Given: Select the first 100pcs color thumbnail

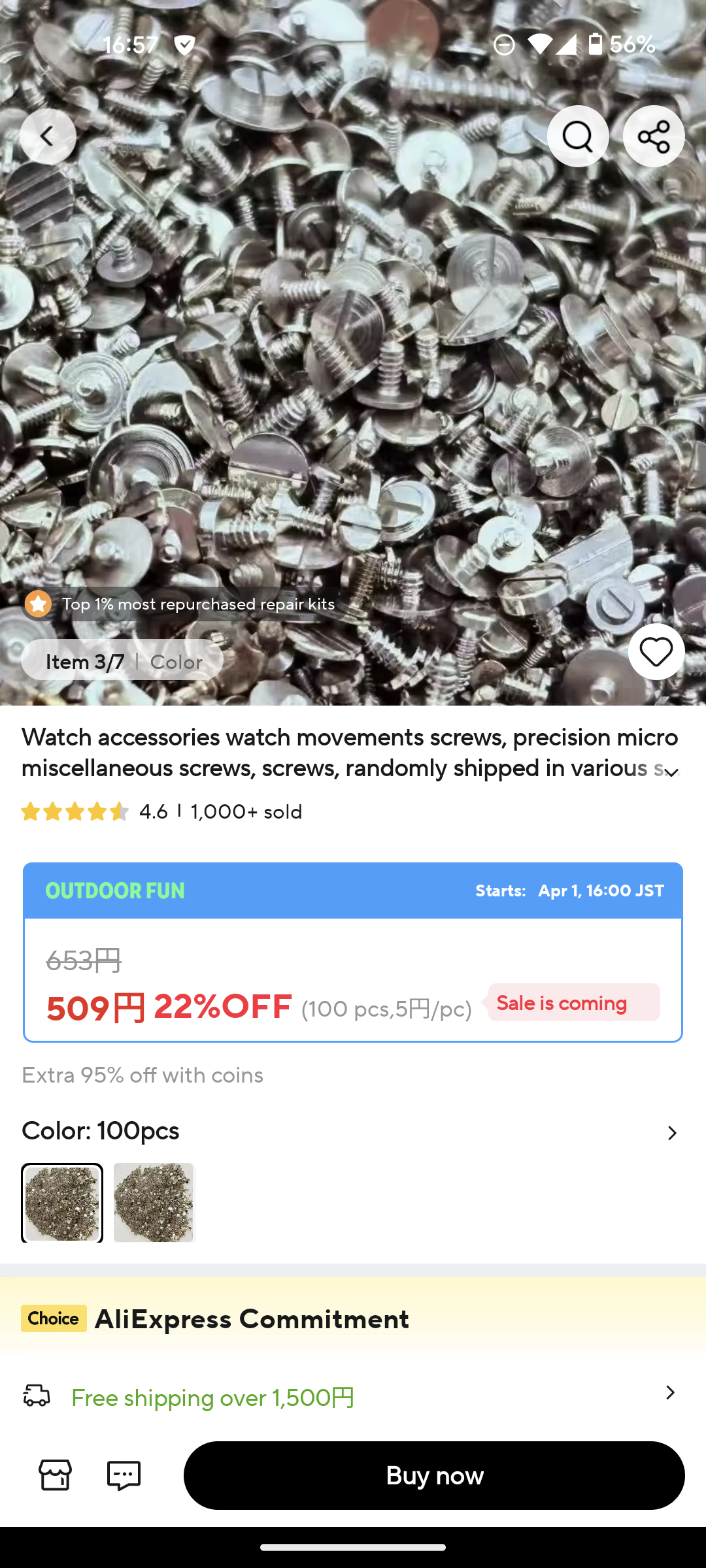Looking at the screenshot, I should tap(62, 1202).
